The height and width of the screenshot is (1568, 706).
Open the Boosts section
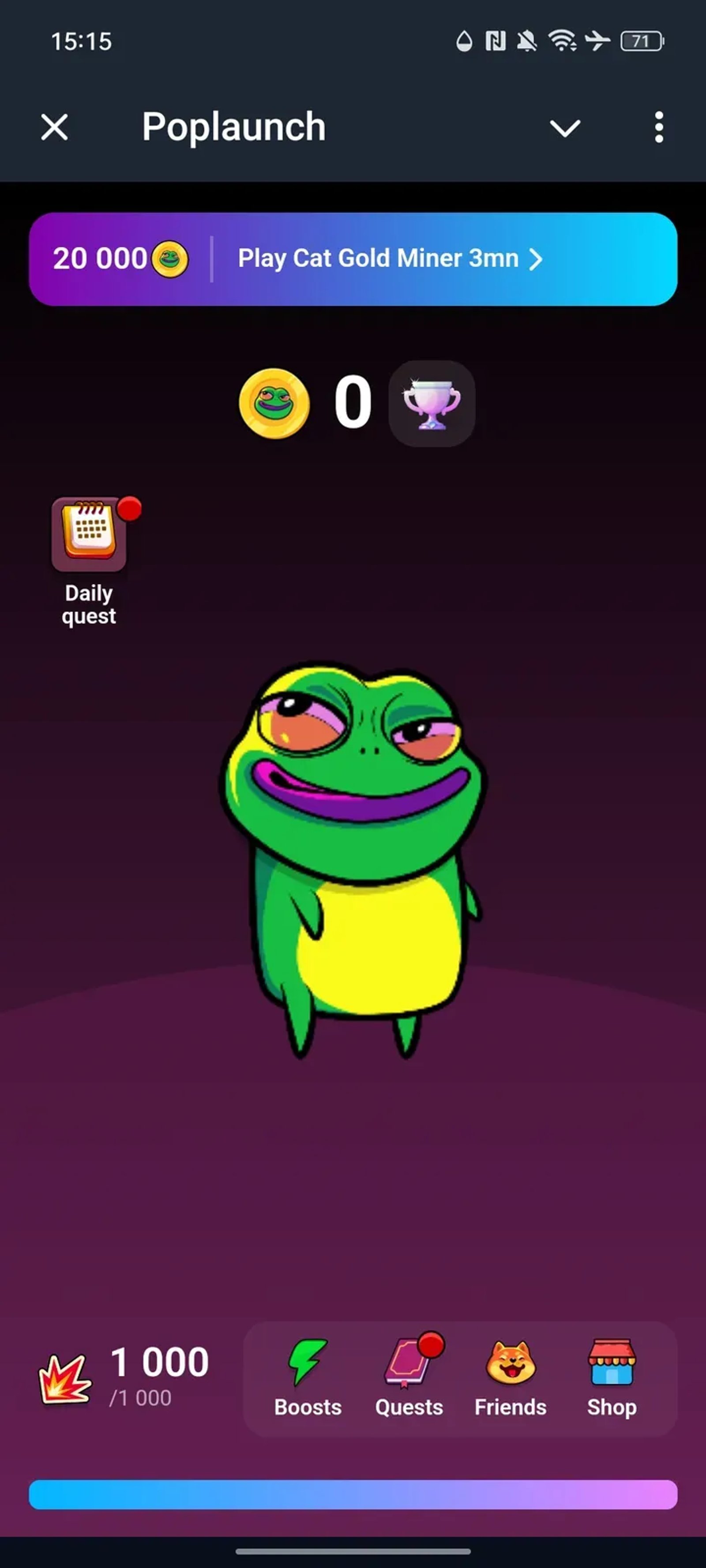(308, 1378)
